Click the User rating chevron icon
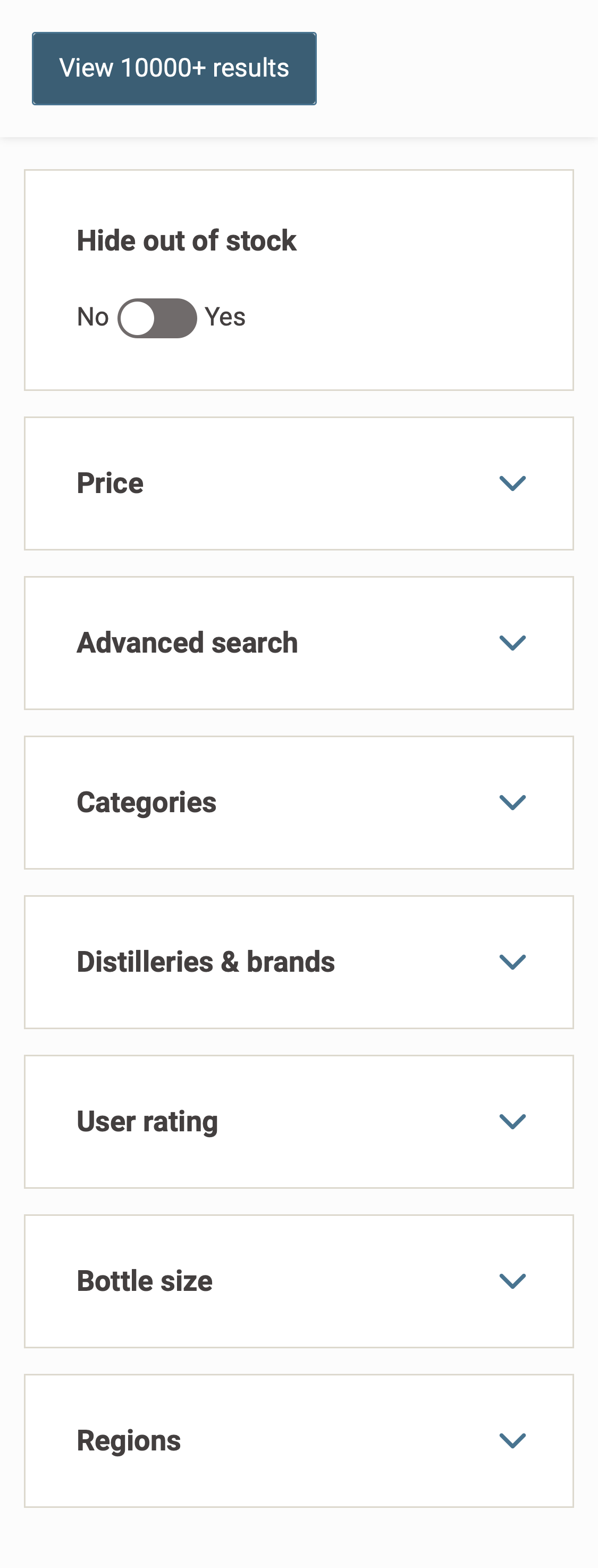 click(513, 1121)
